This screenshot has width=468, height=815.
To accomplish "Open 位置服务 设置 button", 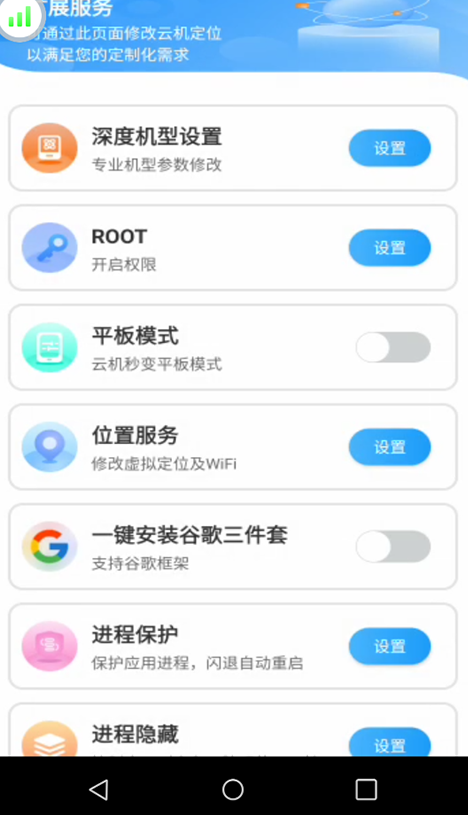I will pyautogui.click(x=389, y=447).
